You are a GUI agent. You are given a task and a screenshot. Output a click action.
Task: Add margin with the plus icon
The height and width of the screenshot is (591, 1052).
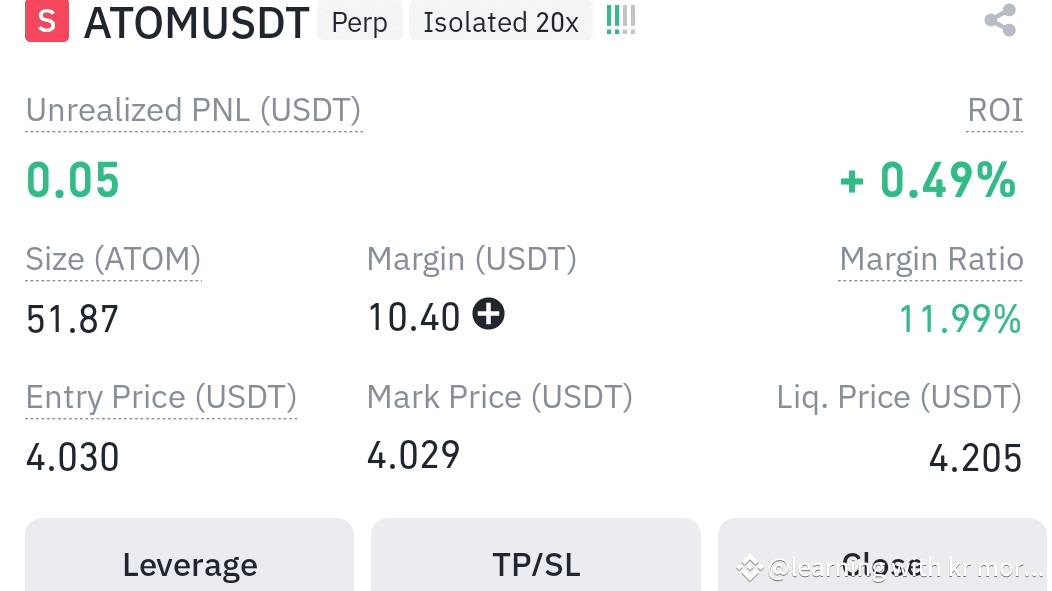[x=489, y=315]
